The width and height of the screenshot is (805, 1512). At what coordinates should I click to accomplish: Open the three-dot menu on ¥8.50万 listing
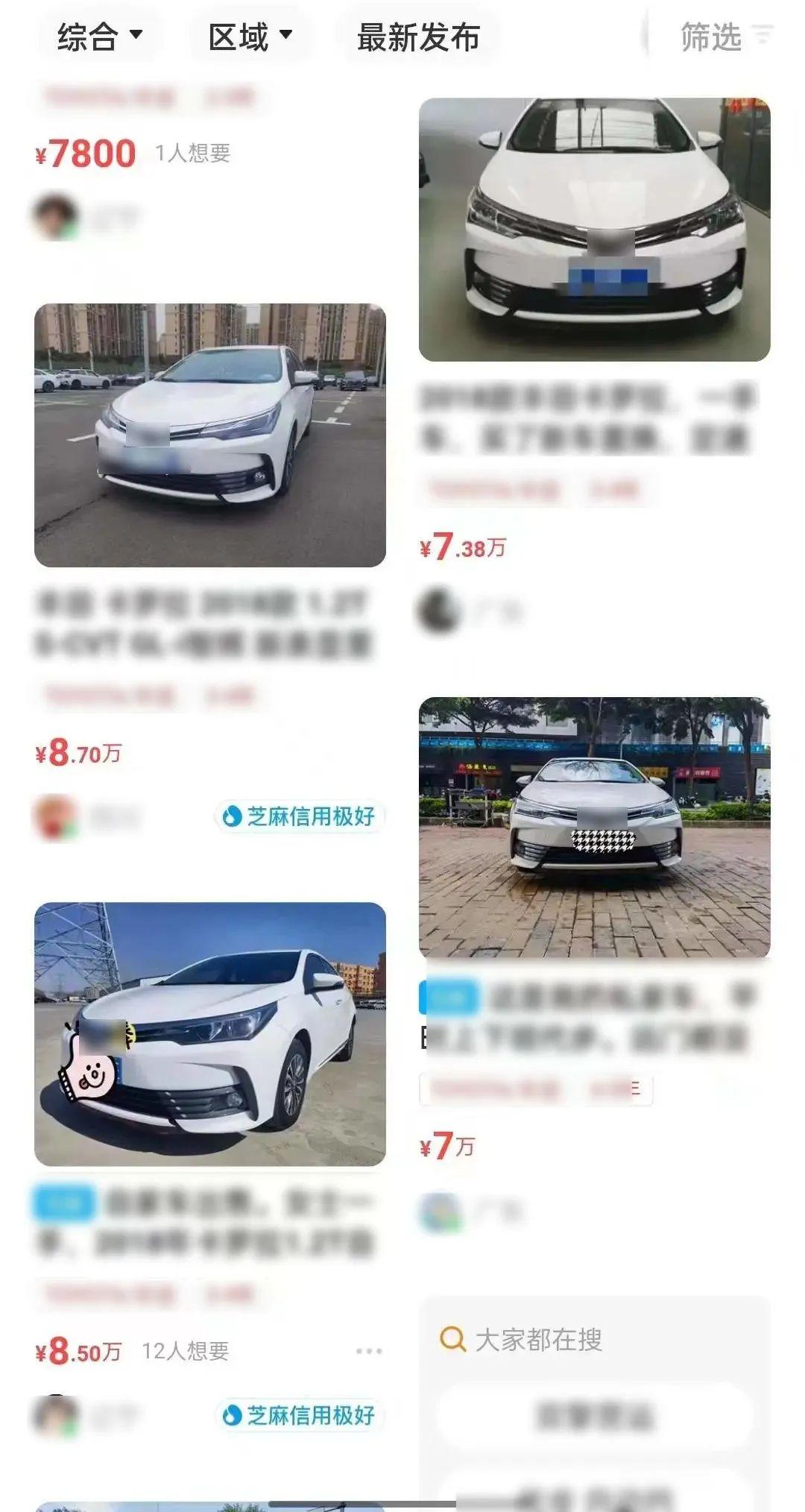pos(369,1351)
